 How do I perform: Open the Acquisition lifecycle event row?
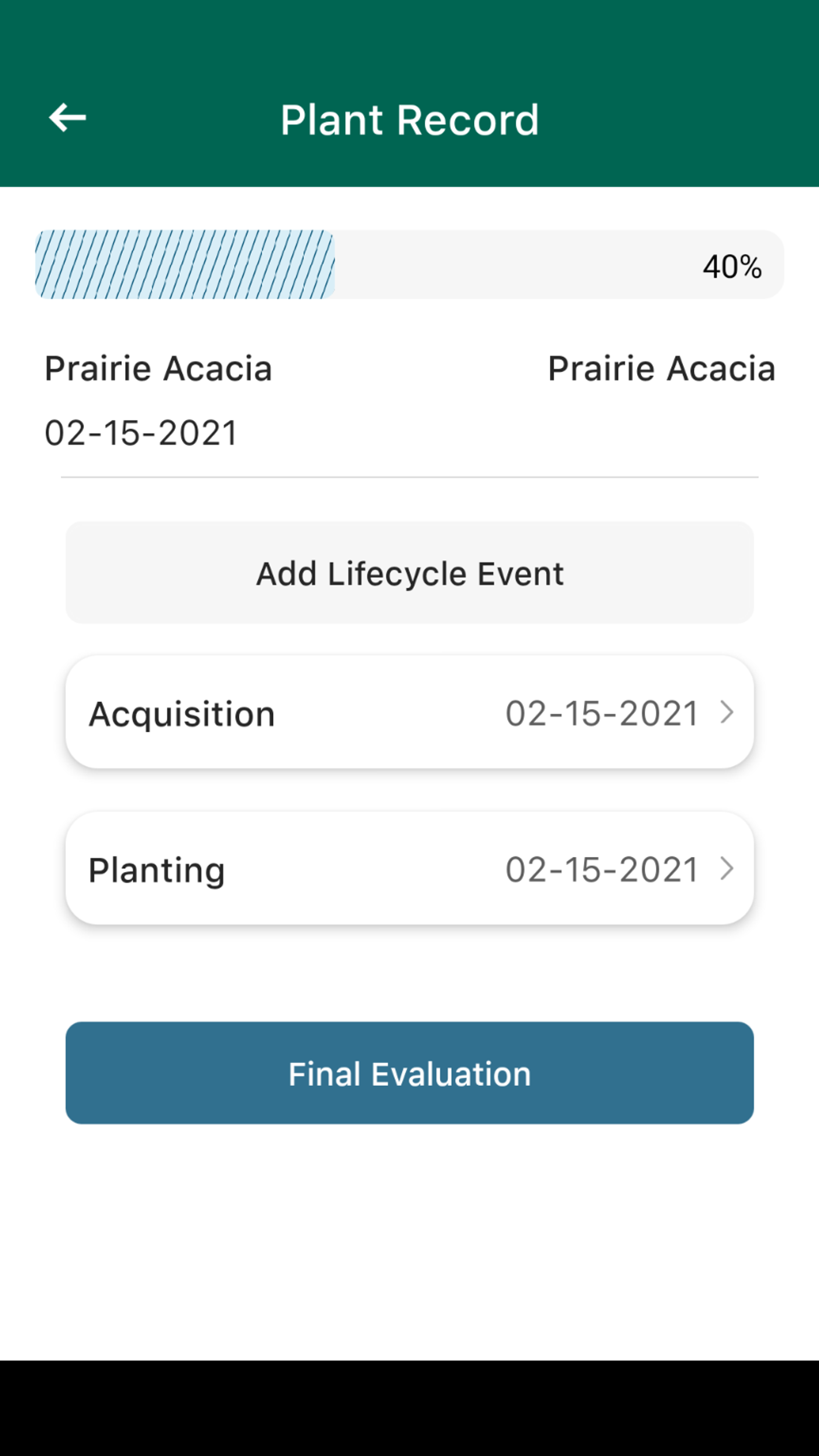pos(409,713)
